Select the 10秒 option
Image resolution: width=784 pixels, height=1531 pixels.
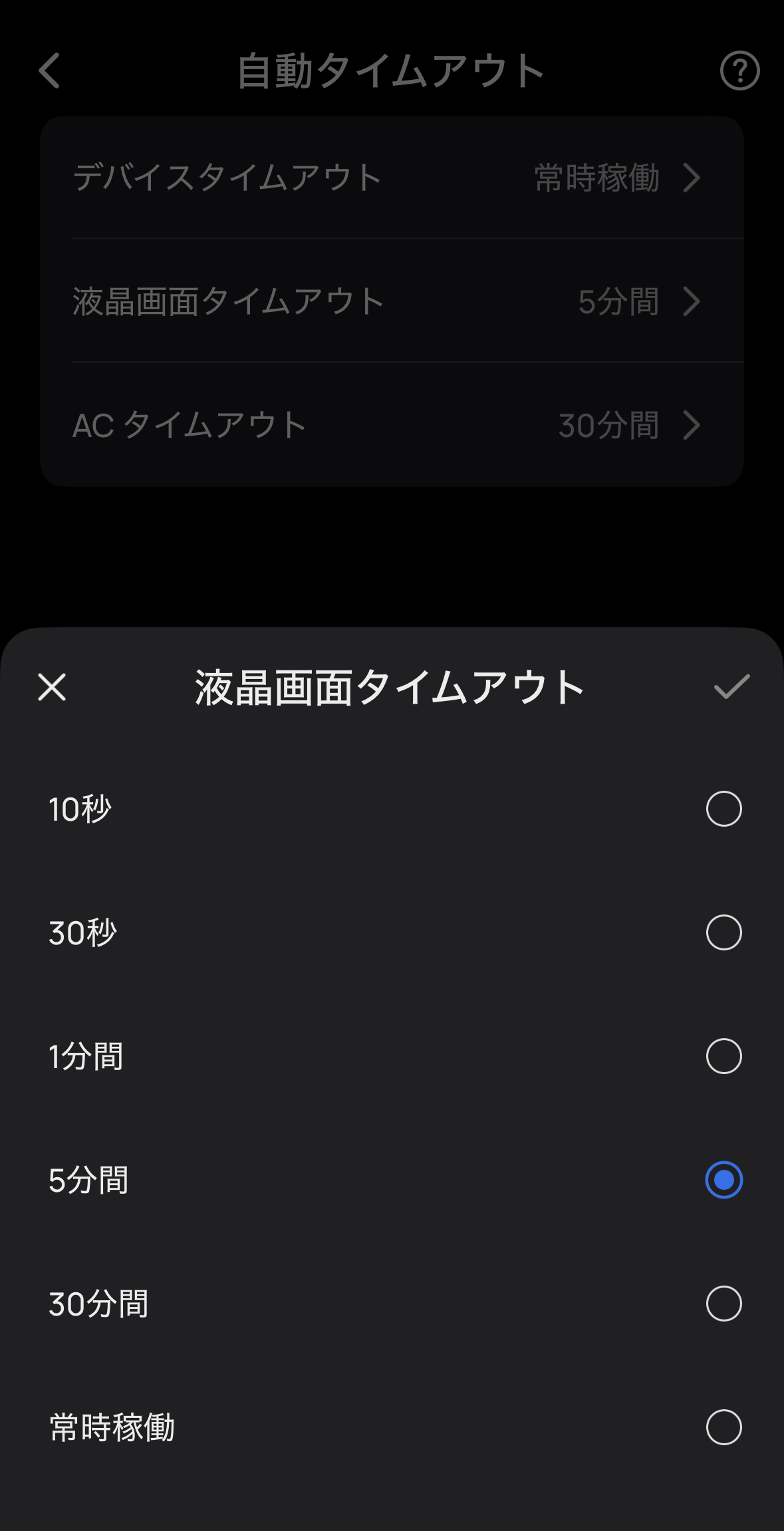tap(723, 809)
